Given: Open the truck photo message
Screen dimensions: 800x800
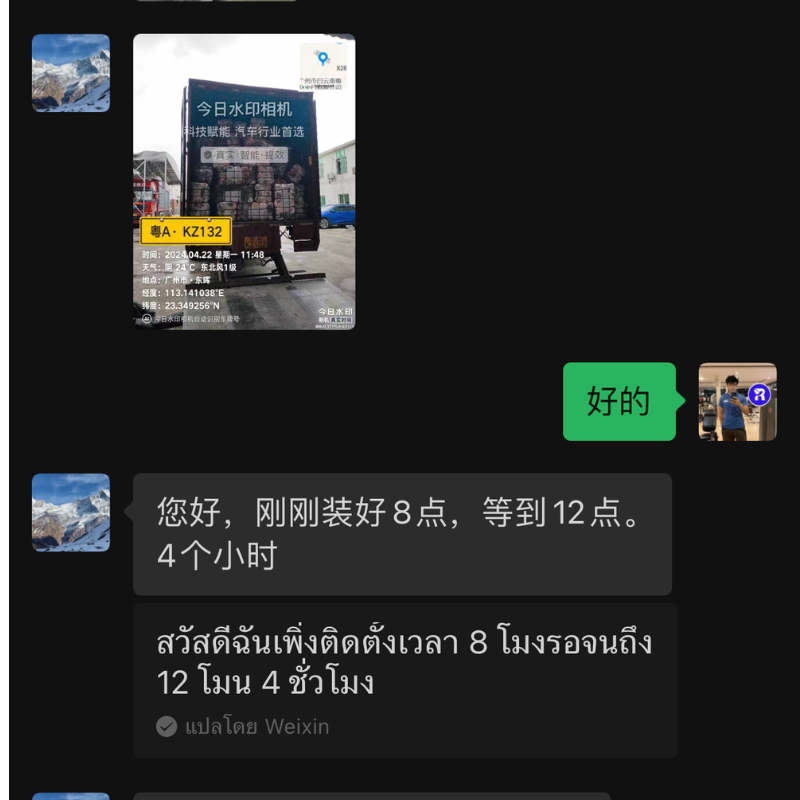Looking at the screenshot, I should [x=244, y=182].
